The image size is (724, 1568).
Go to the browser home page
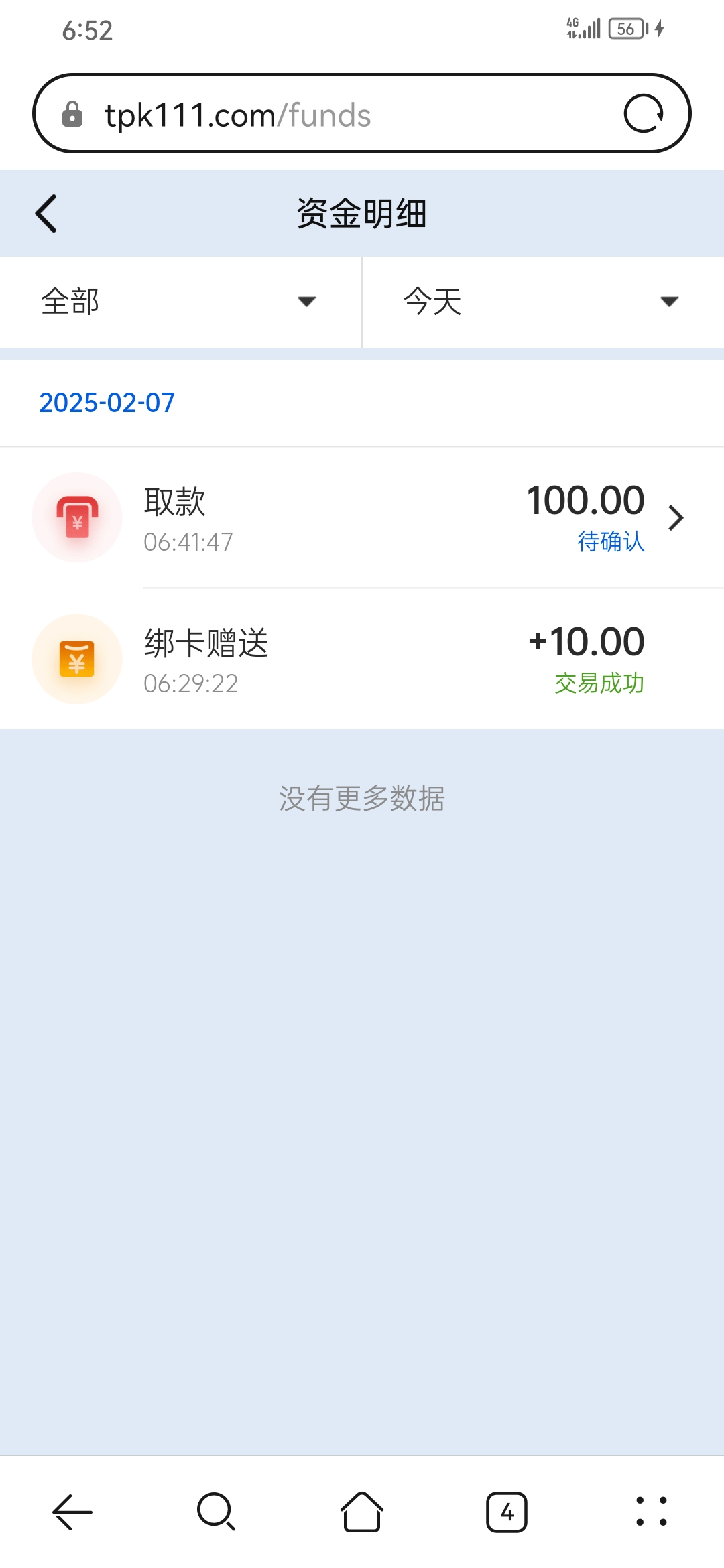click(362, 1512)
